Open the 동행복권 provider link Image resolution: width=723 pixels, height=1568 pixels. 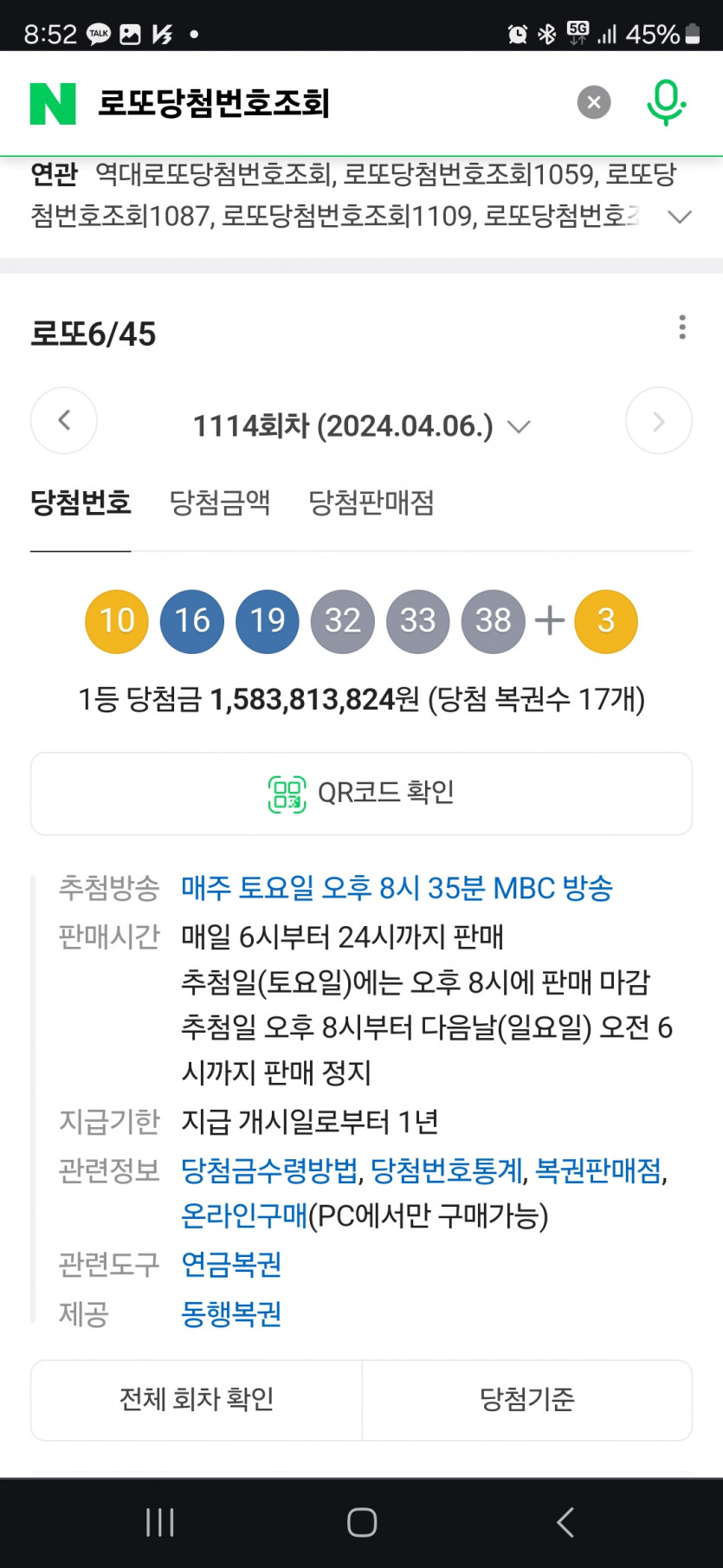(231, 1314)
